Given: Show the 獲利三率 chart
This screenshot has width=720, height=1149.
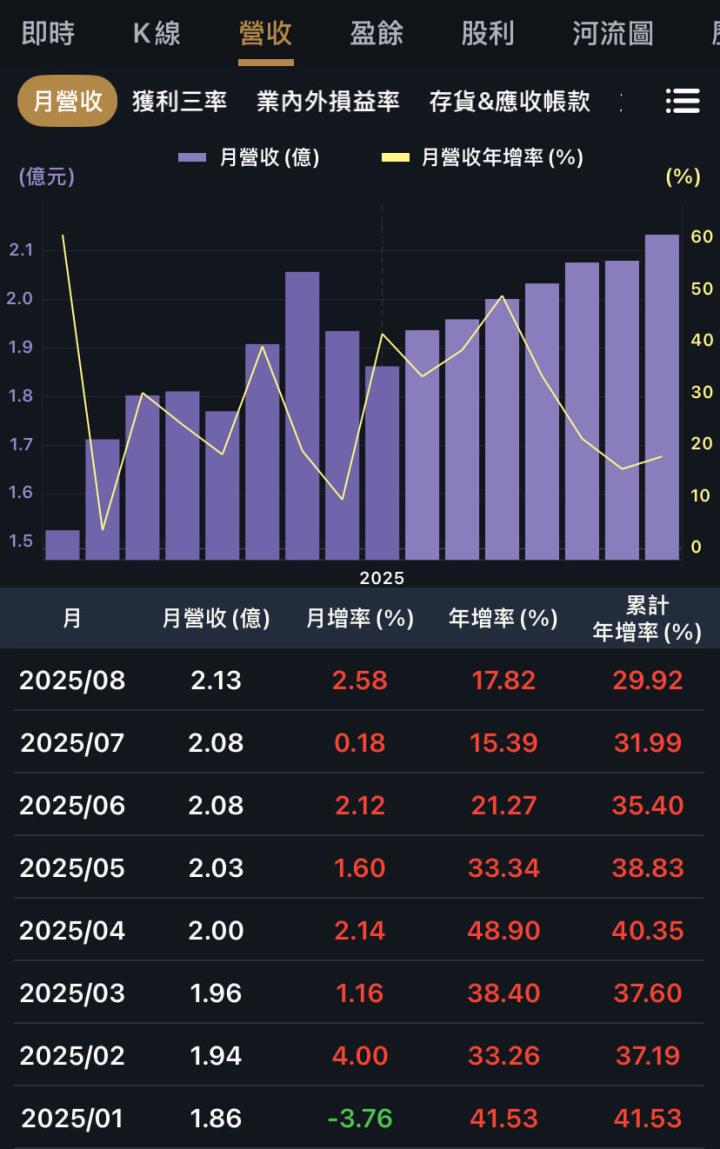Looking at the screenshot, I should point(180,101).
